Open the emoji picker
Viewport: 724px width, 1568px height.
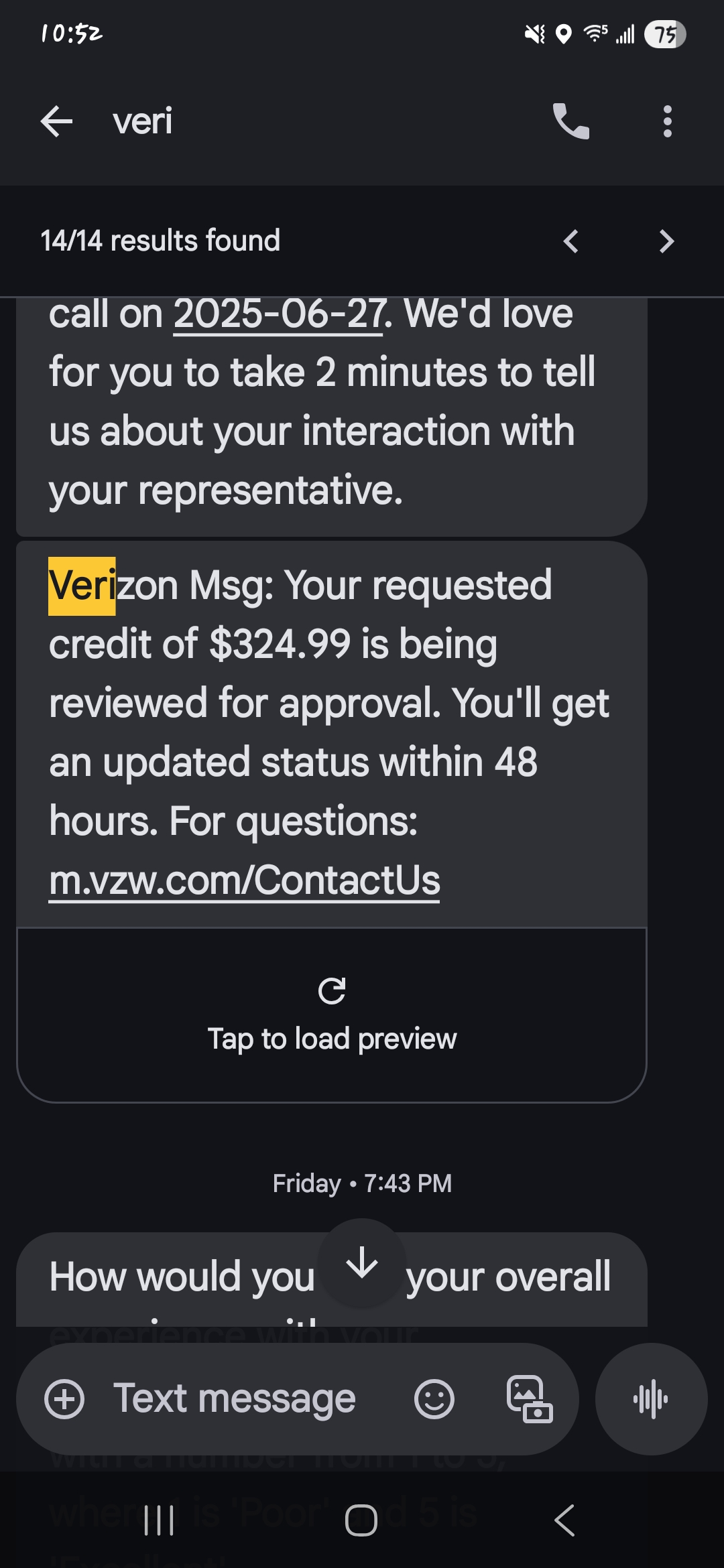434,1399
